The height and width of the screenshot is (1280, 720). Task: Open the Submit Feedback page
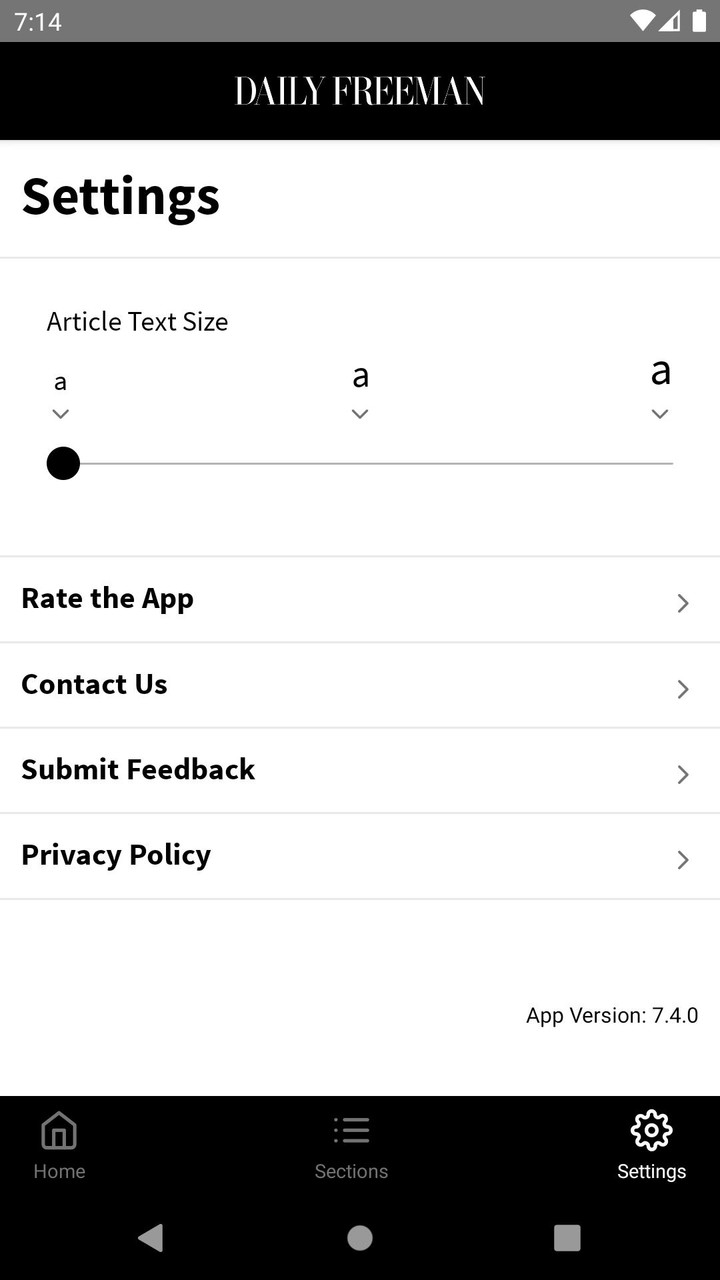[360, 770]
